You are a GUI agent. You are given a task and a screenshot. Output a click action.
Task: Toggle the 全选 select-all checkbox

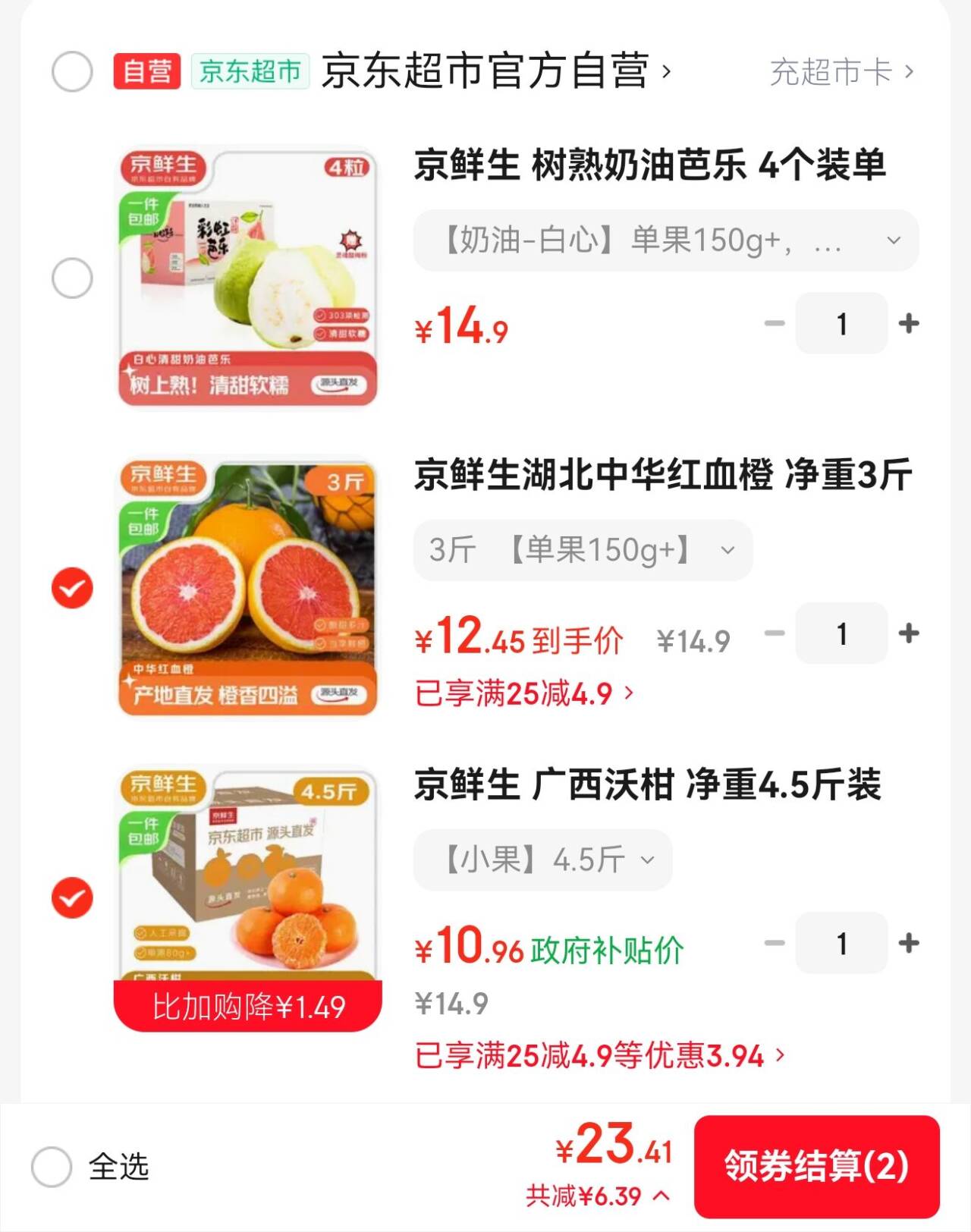point(52,1166)
